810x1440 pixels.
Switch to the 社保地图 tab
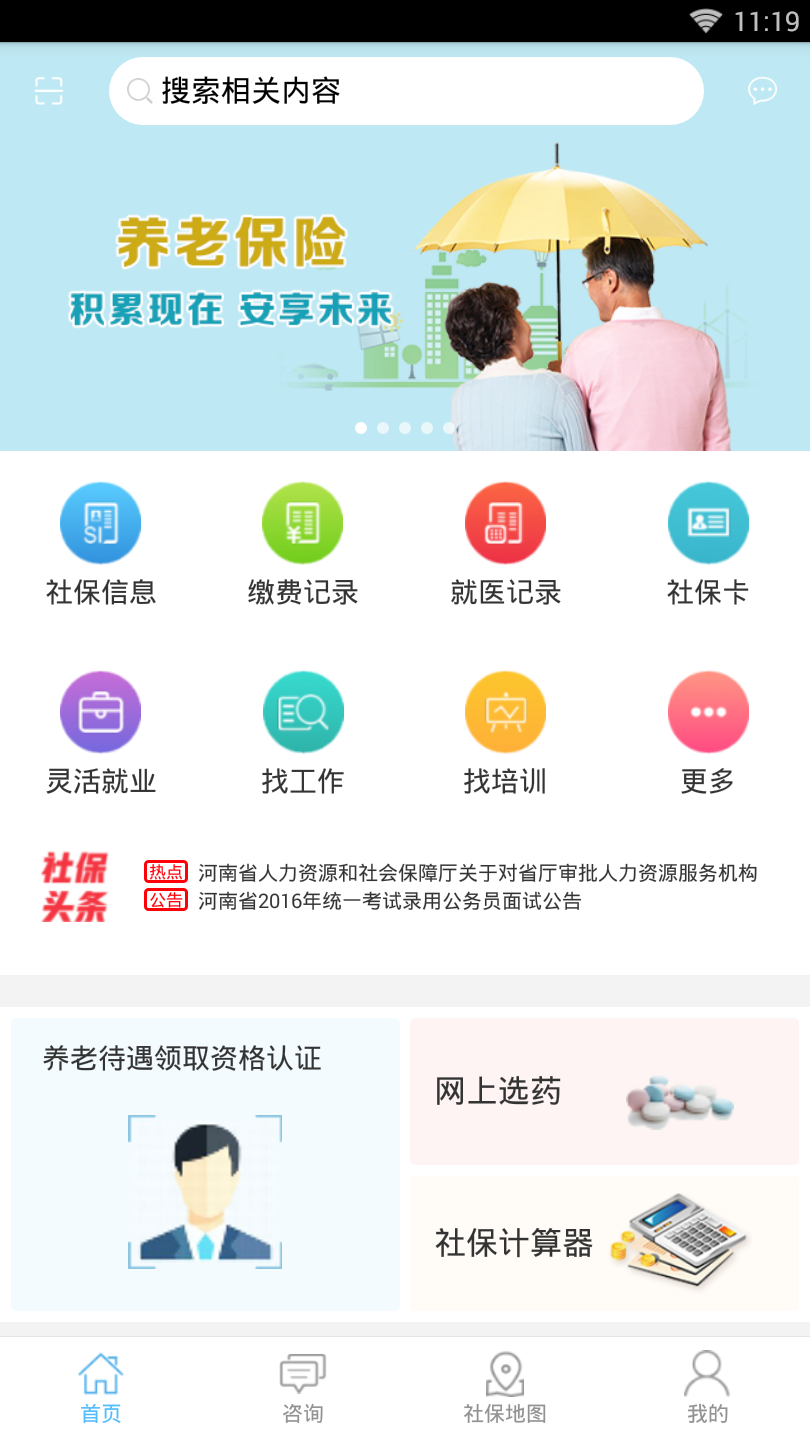(505, 1388)
